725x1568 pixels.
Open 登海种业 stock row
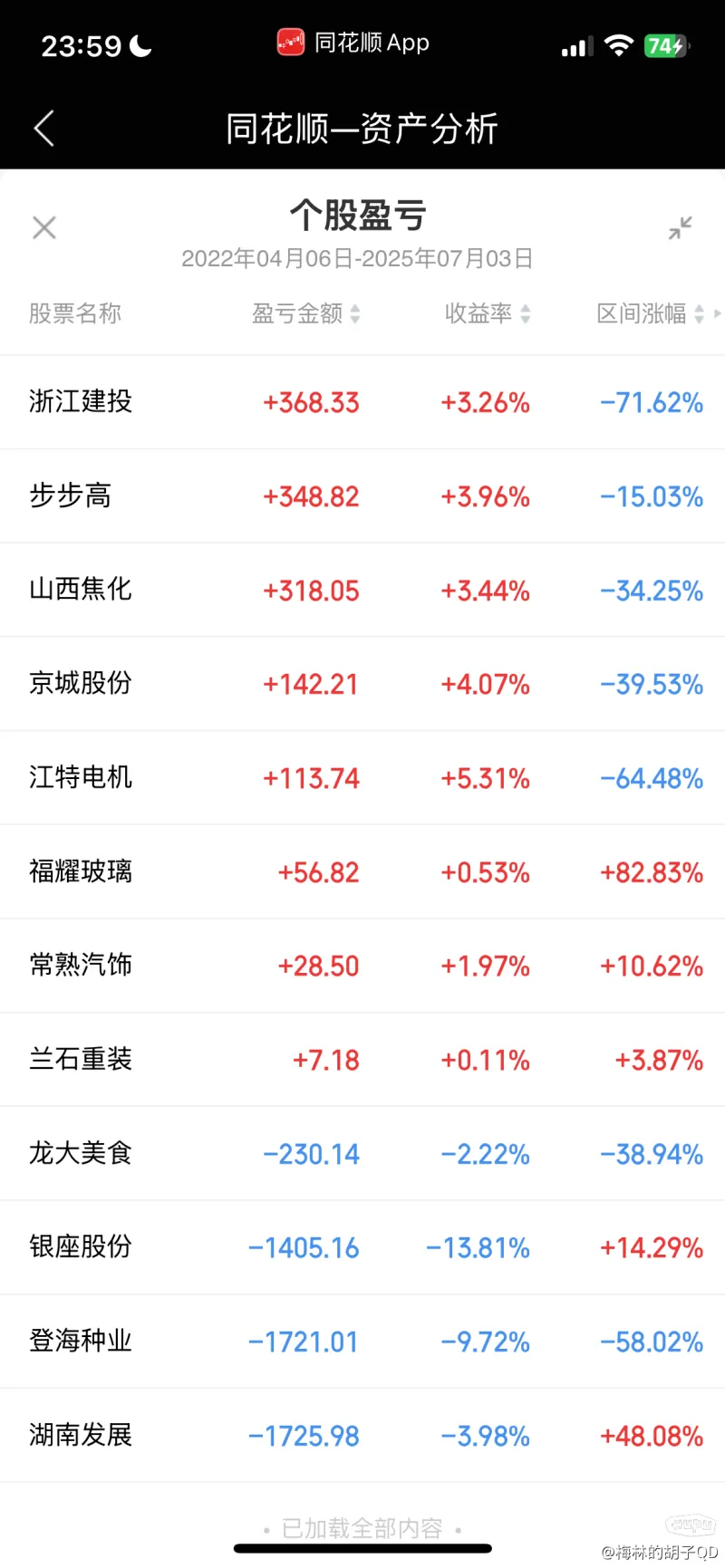[x=362, y=1342]
